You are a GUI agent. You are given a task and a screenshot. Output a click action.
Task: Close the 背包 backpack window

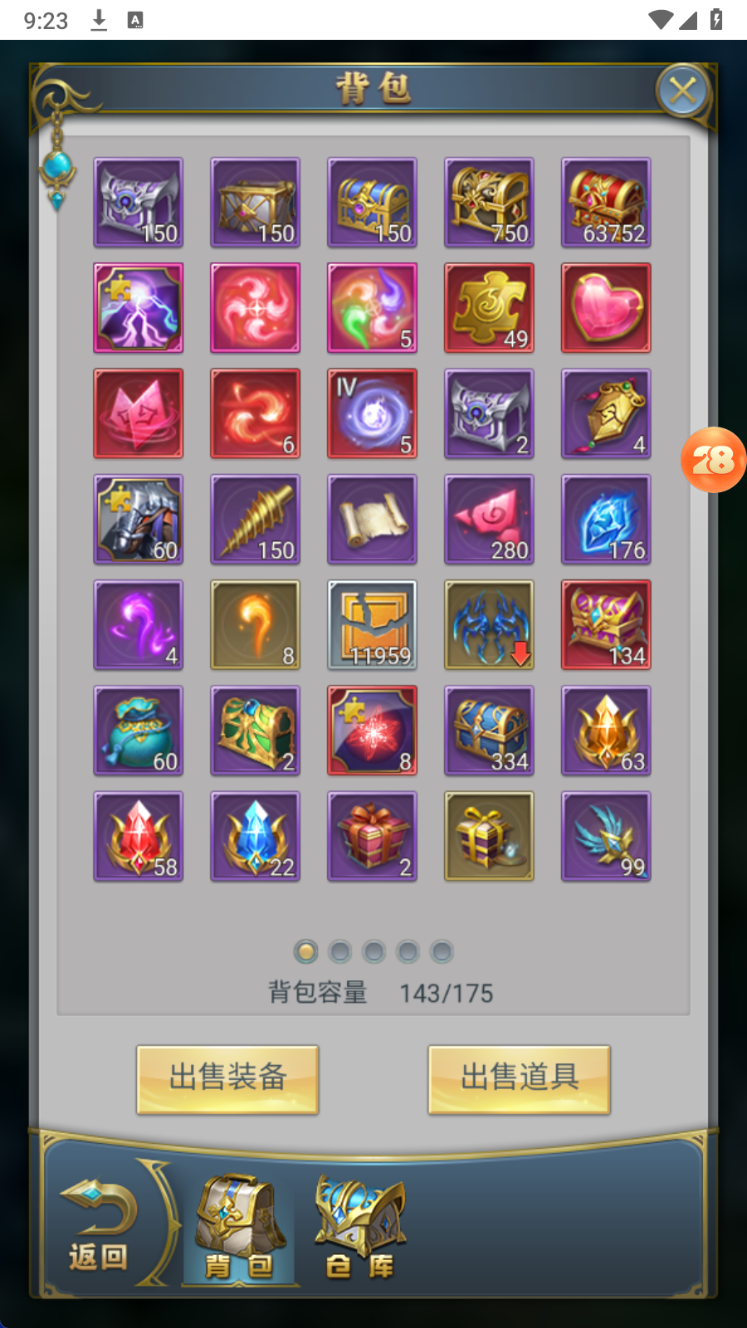683,93
